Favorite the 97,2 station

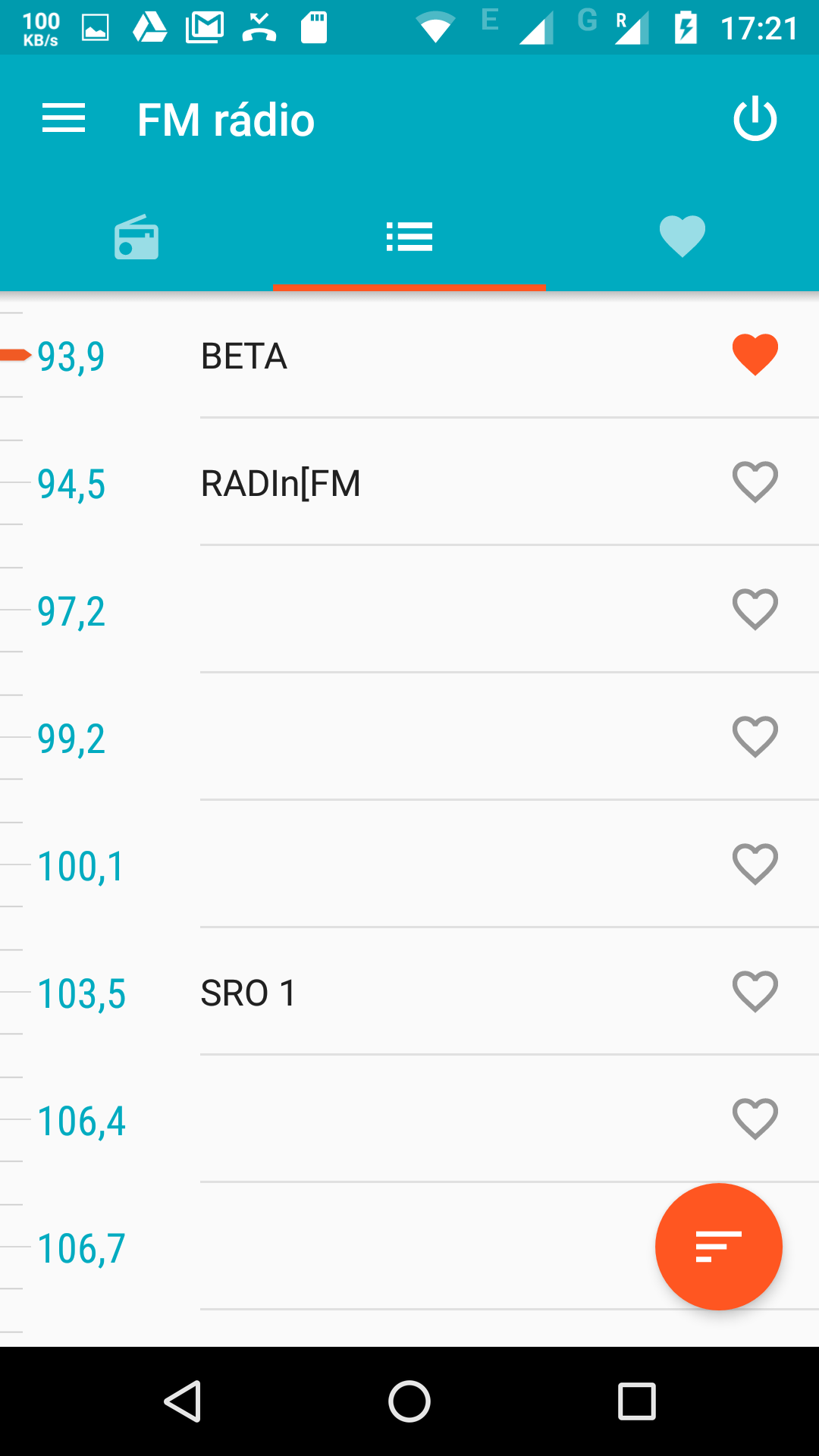pos(755,610)
